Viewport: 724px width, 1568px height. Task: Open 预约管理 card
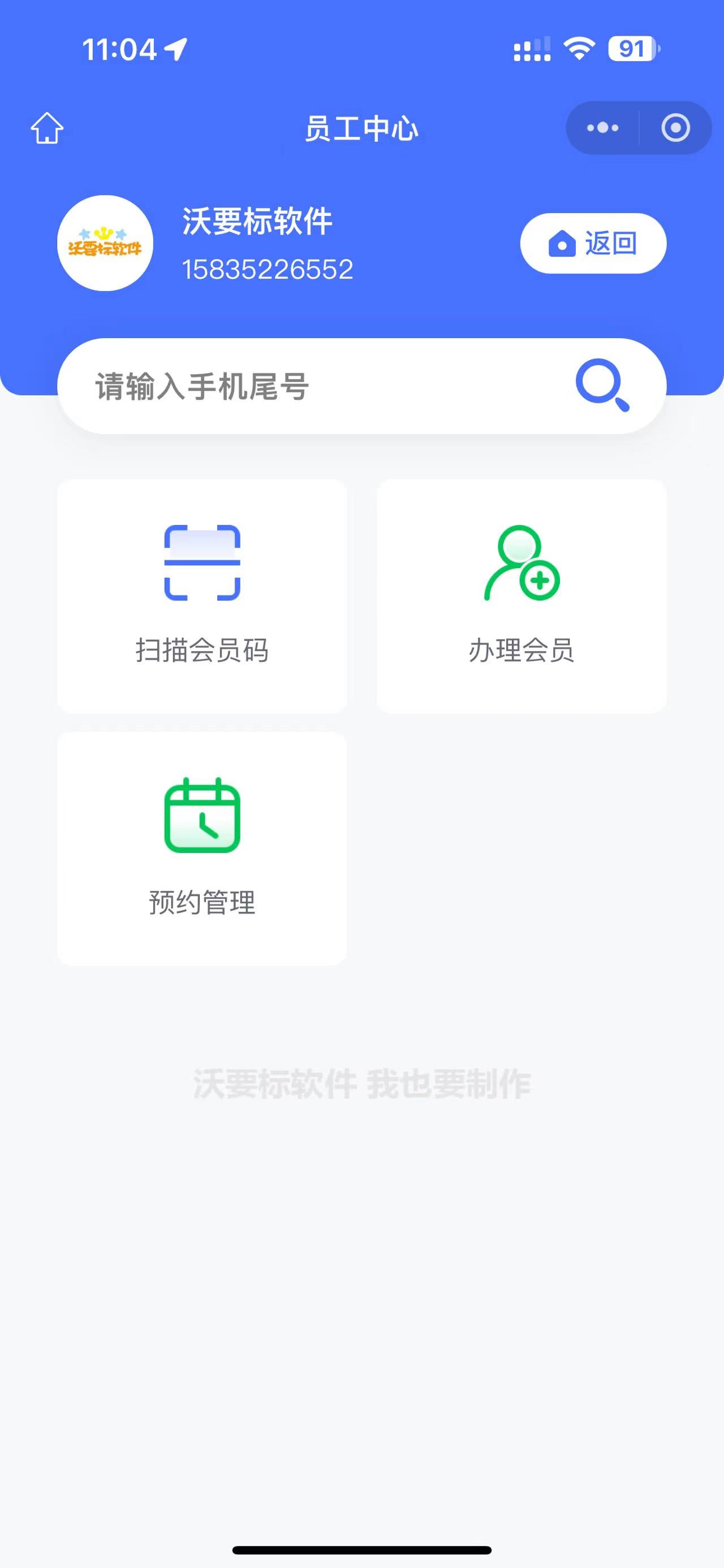(202, 848)
